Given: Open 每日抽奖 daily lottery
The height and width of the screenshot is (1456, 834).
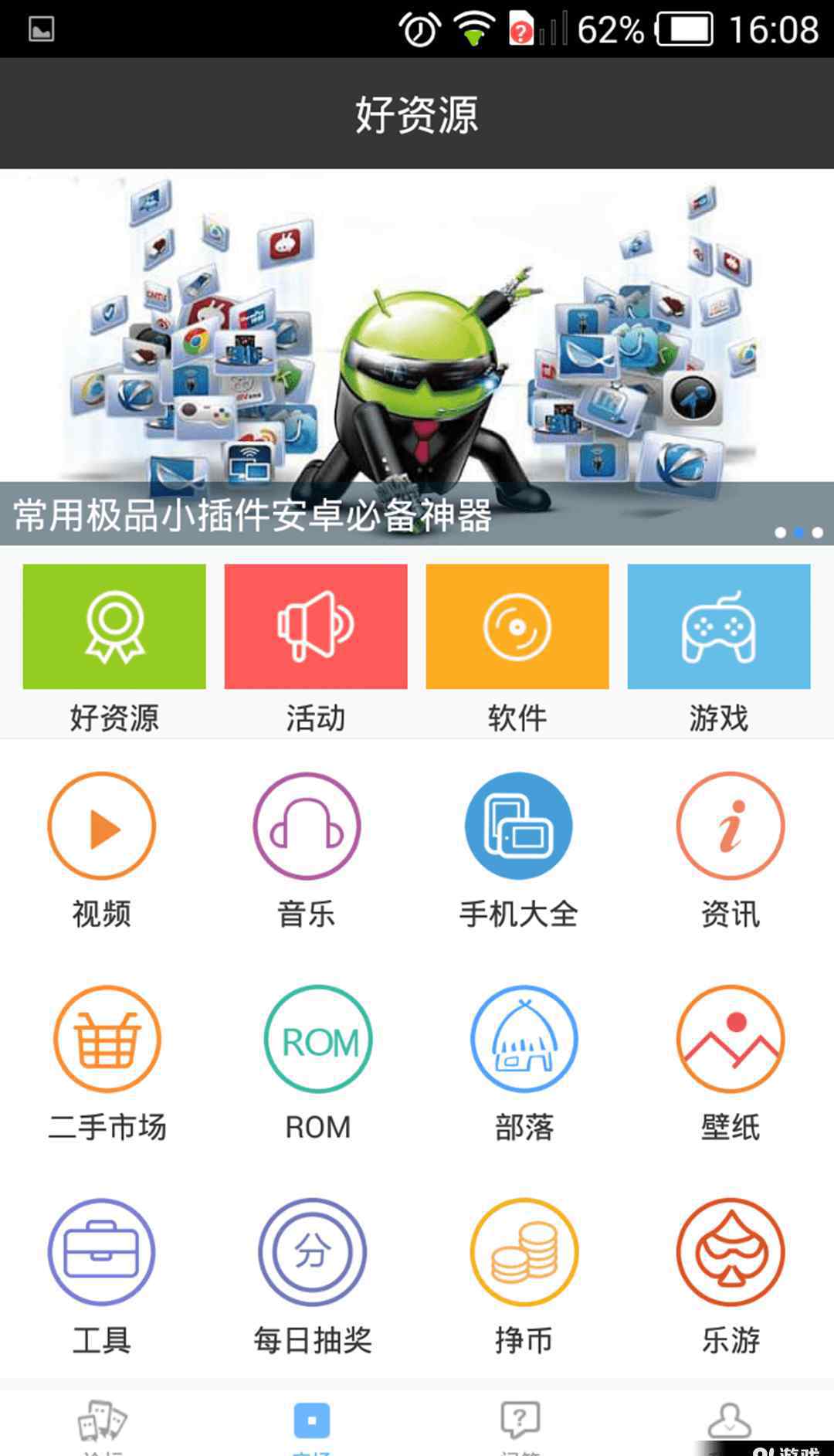Looking at the screenshot, I should pyautogui.click(x=312, y=1252).
